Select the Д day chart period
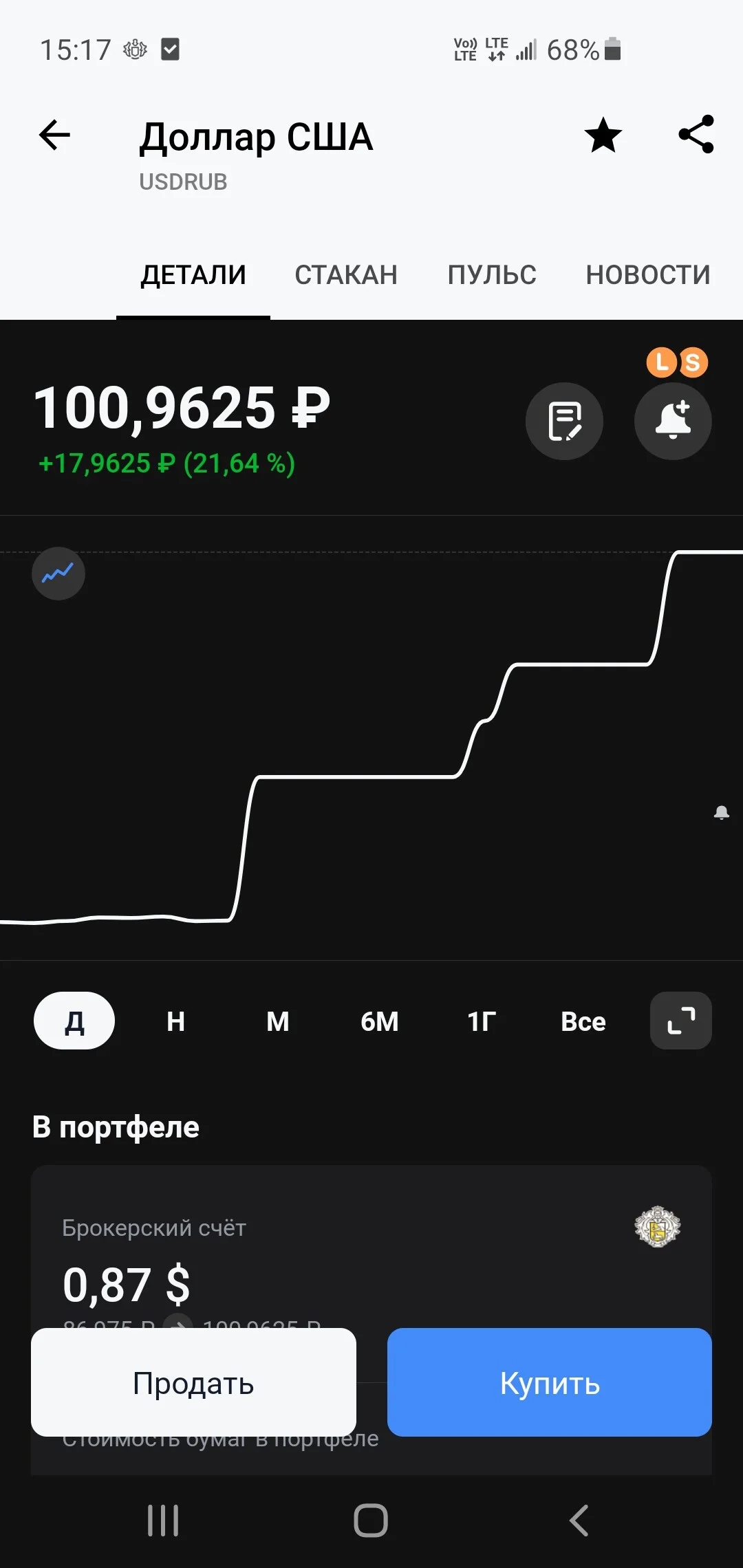 click(74, 1021)
